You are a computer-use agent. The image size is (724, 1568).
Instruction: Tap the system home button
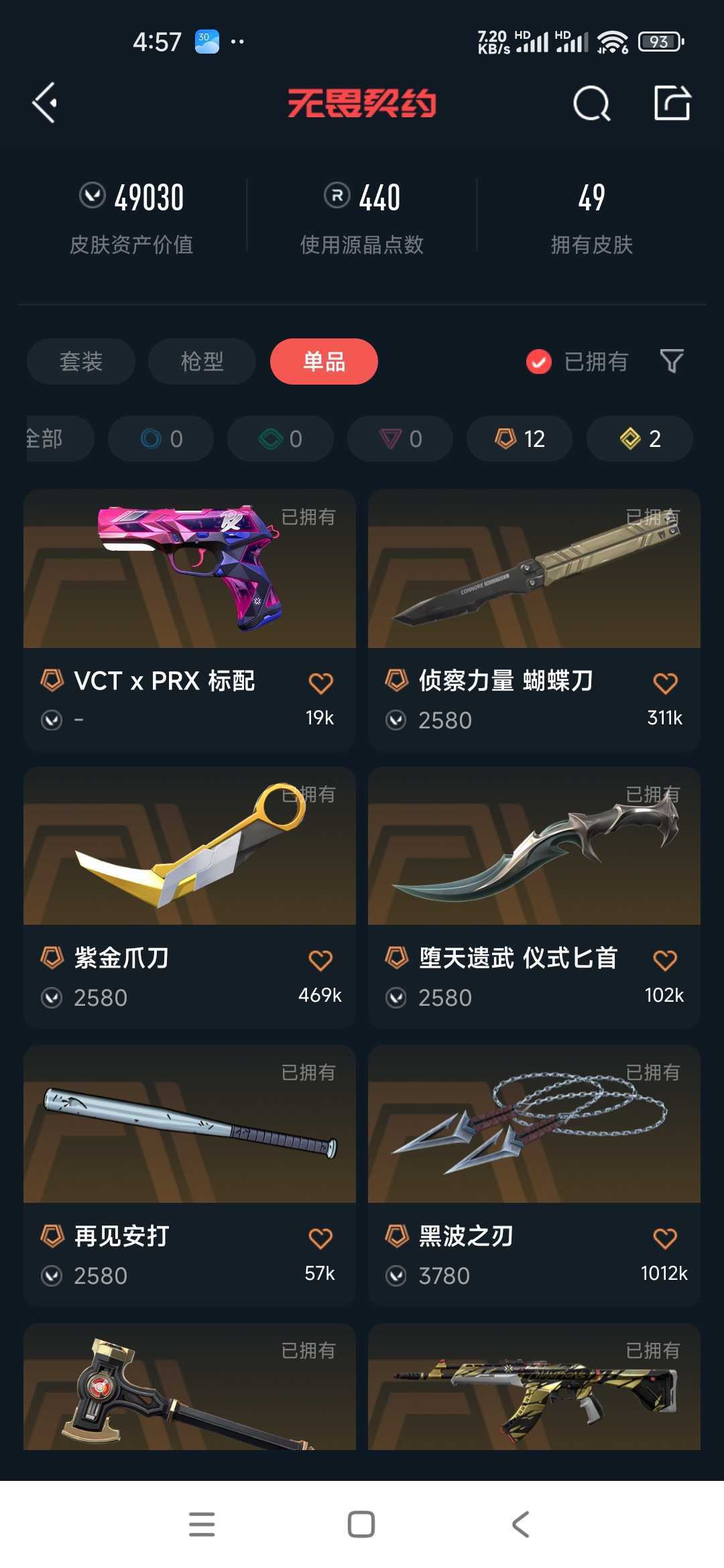[361, 1524]
